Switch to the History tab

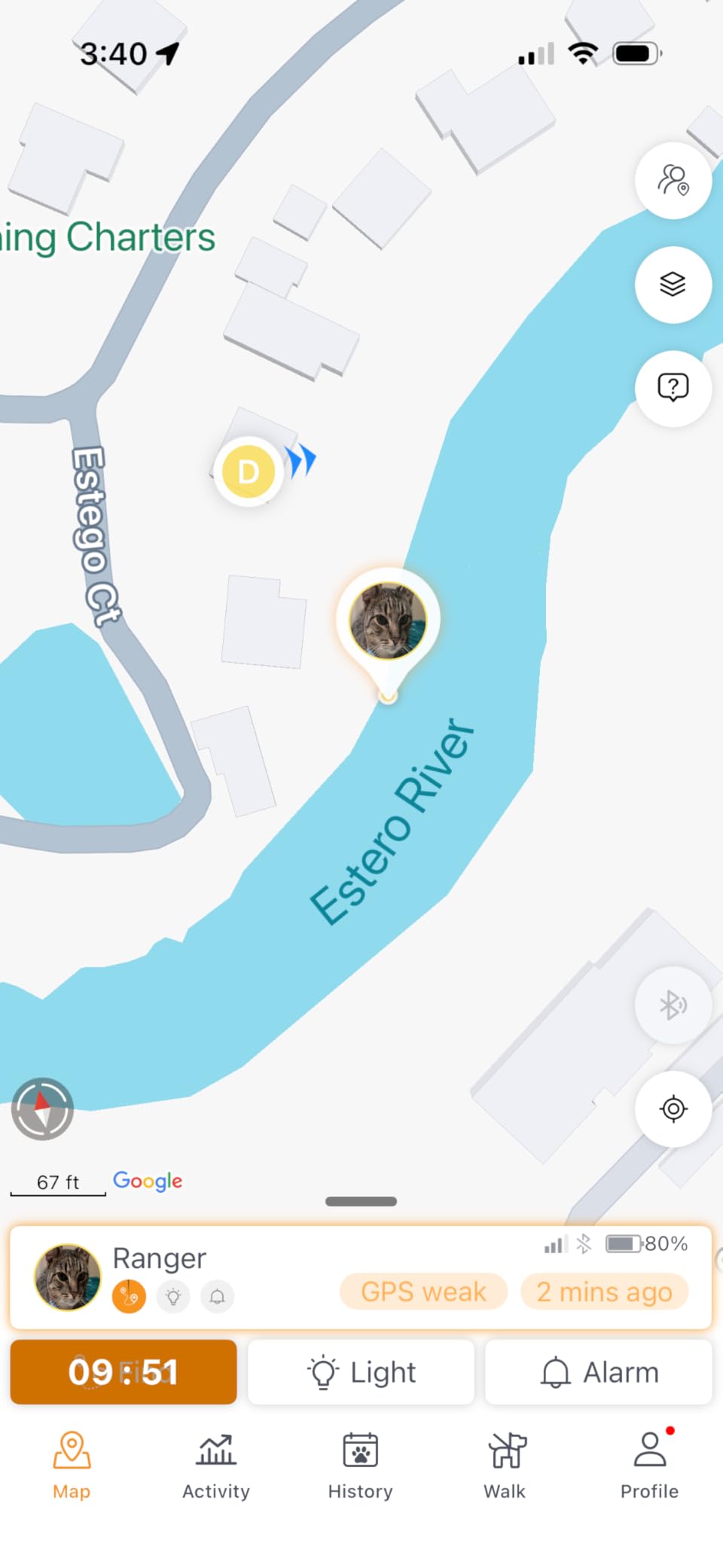[361, 1466]
